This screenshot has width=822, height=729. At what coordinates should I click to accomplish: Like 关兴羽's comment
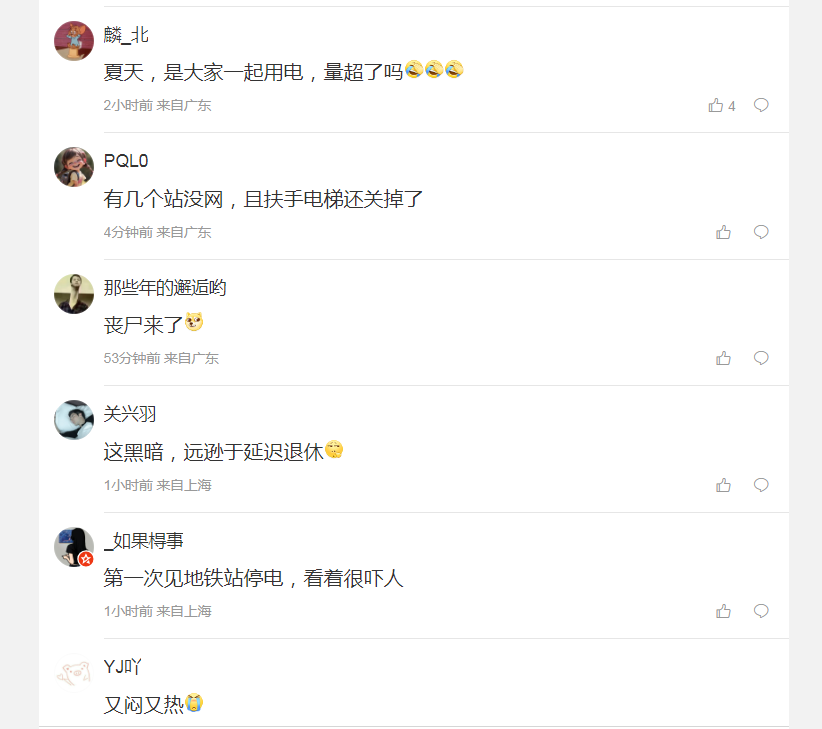(724, 485)
